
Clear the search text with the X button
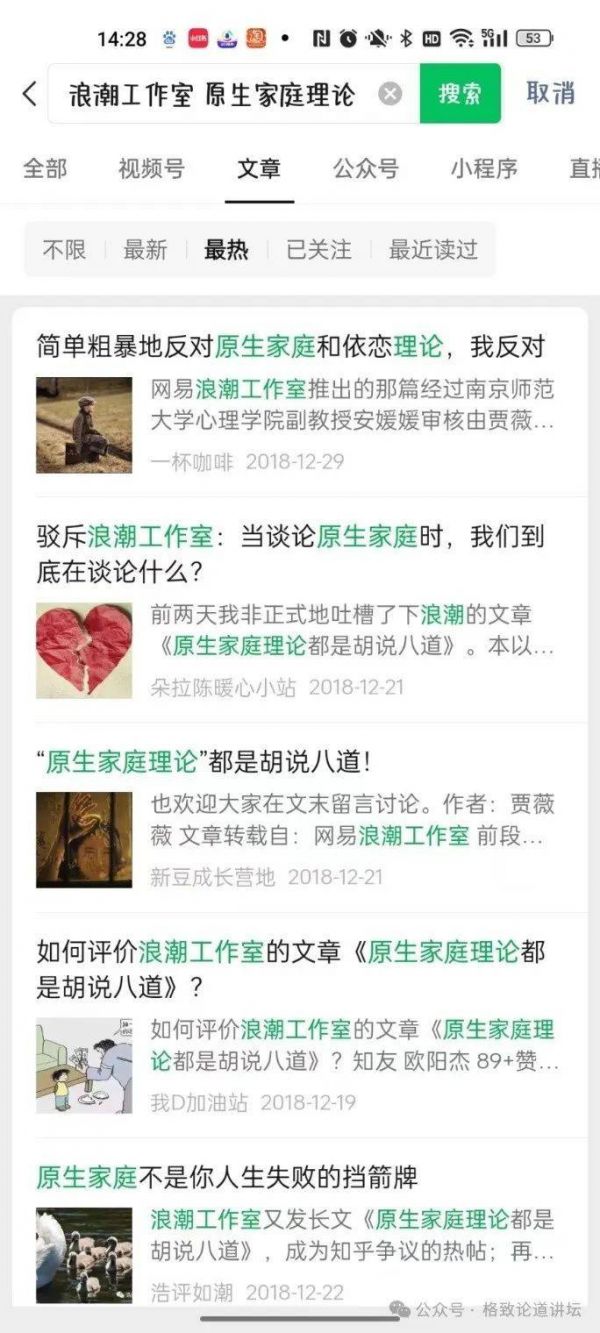coord(391,94)
